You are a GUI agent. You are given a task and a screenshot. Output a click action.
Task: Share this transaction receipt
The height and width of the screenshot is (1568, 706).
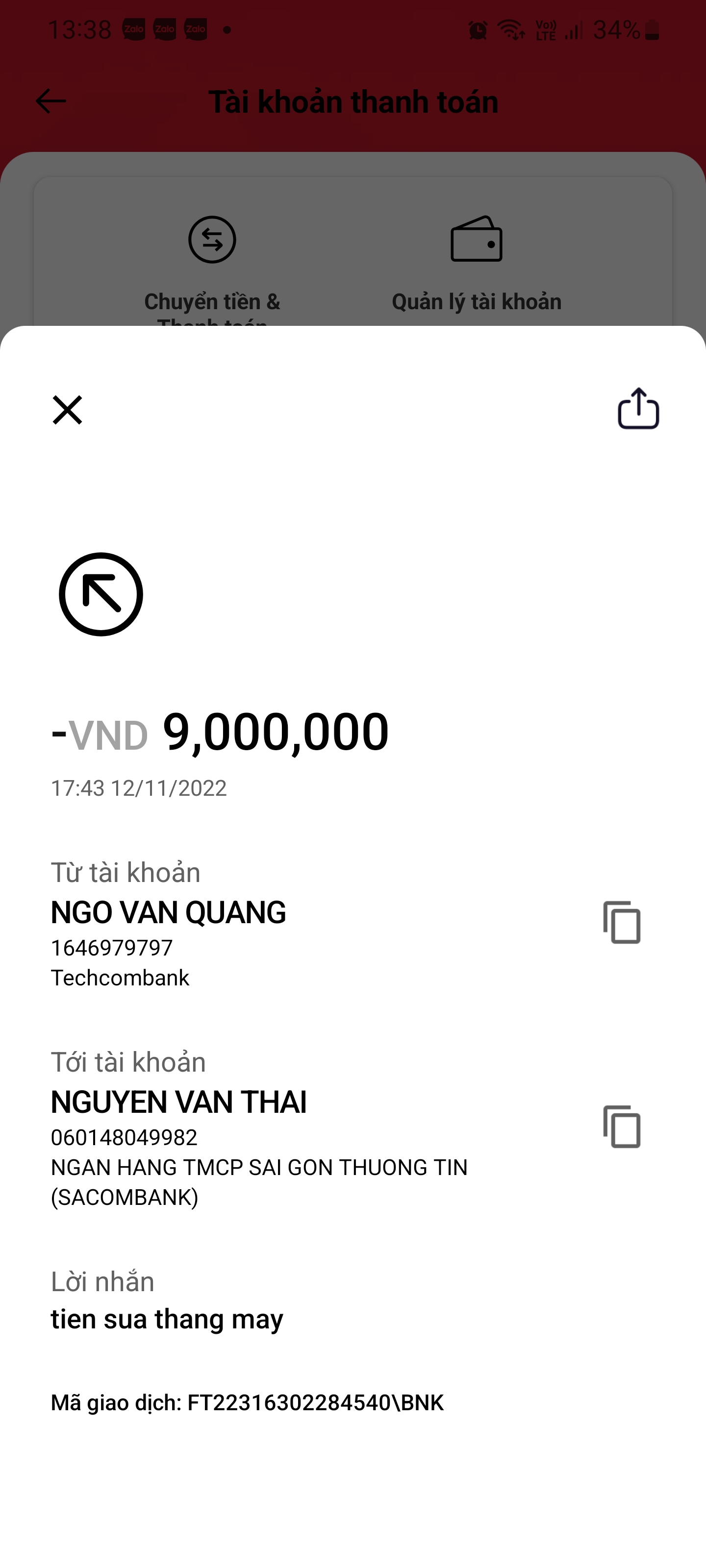point(638,409)
